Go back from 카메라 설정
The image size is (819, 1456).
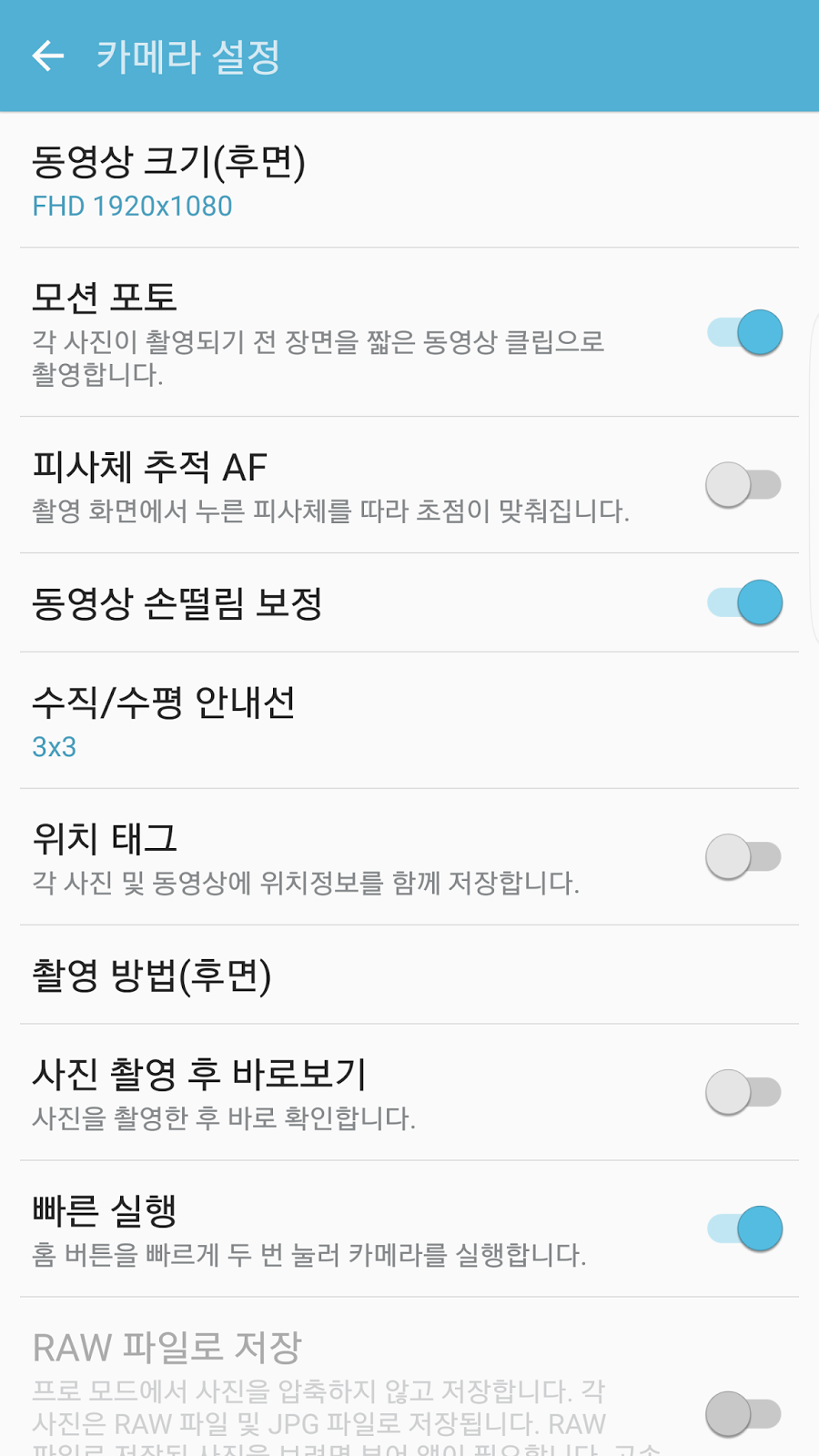pyautogui.click(x=48, y=56)
